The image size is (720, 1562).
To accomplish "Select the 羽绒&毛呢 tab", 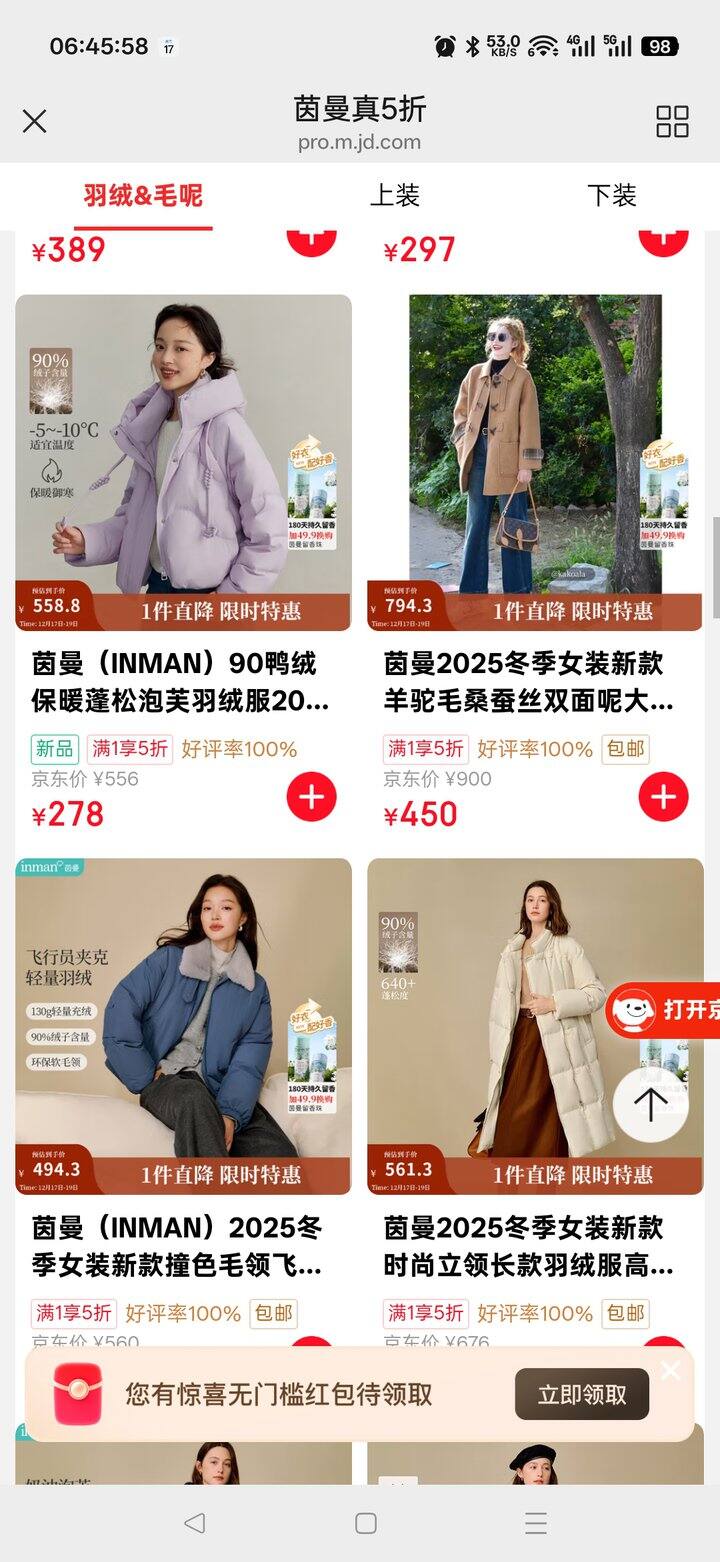I will point(143,195).
